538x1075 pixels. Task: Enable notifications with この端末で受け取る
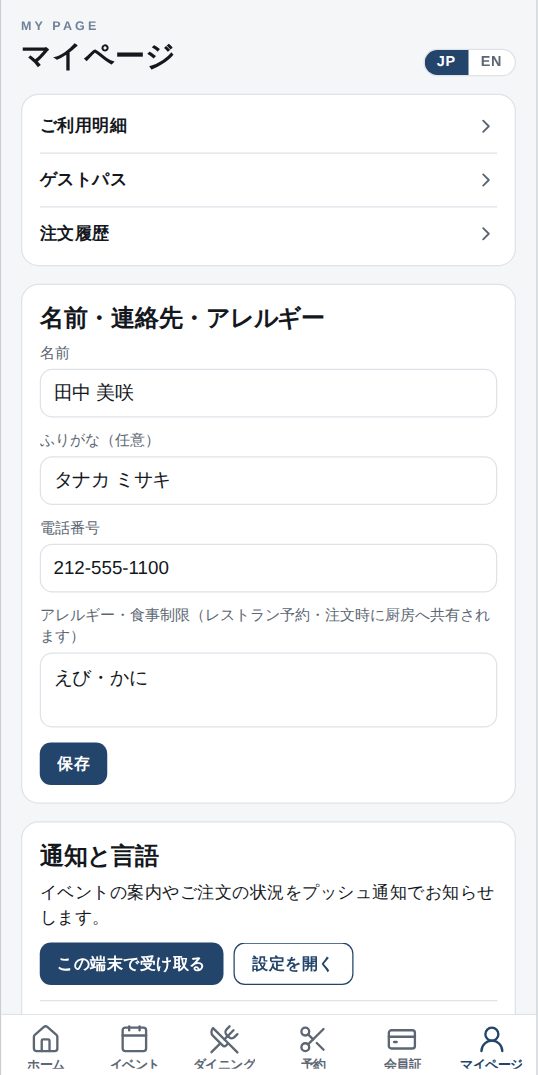132,964
